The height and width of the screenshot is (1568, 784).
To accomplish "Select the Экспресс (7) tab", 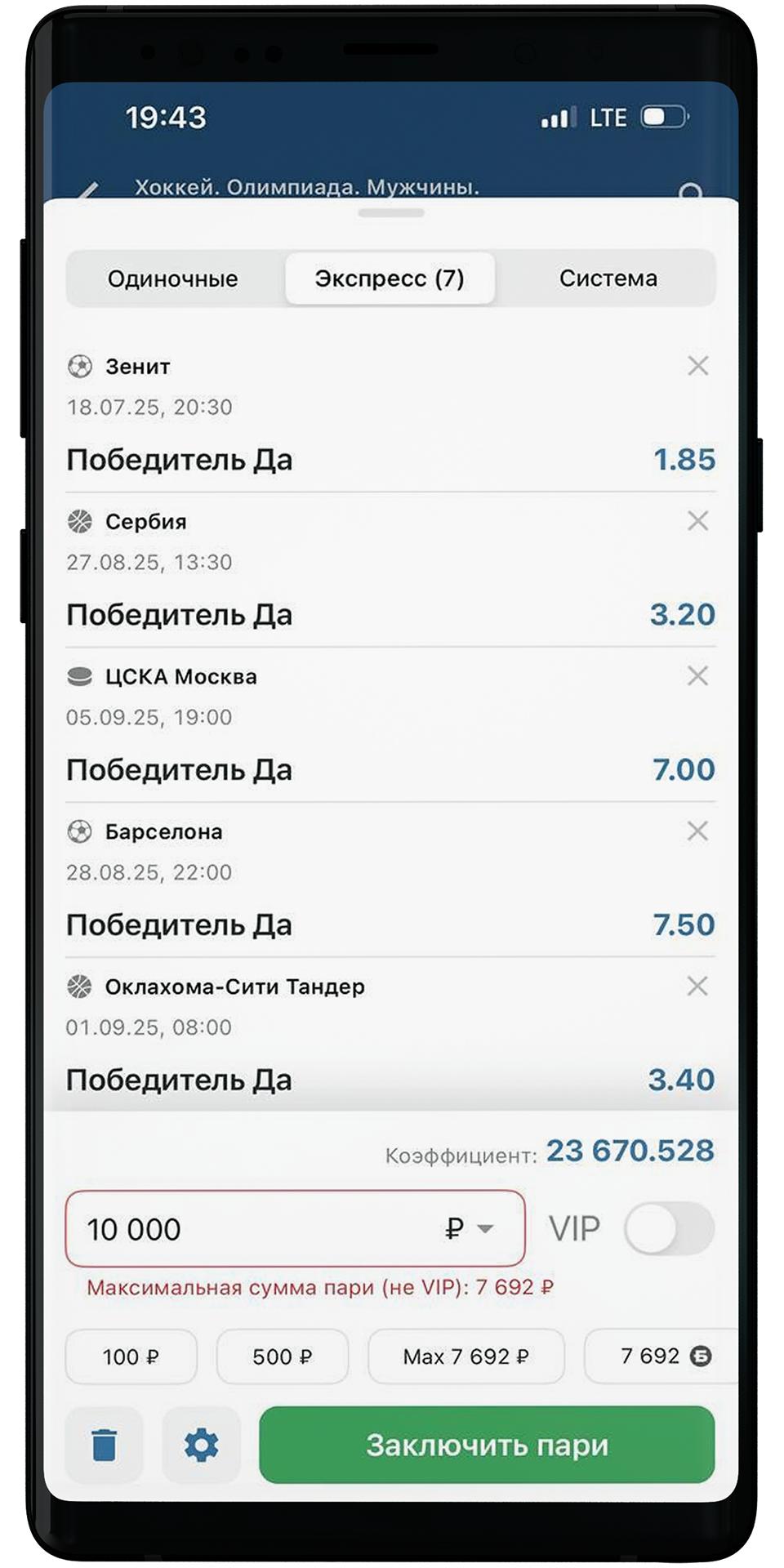I will click(x=390, y=278).
